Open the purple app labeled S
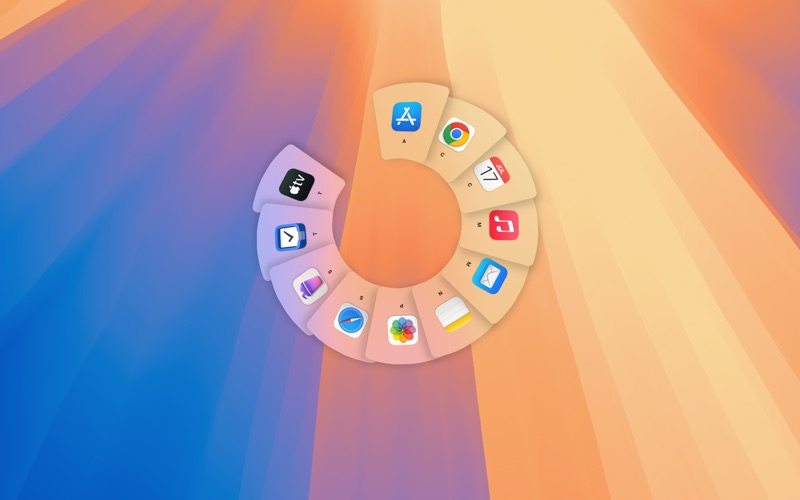 click(310, 286)
